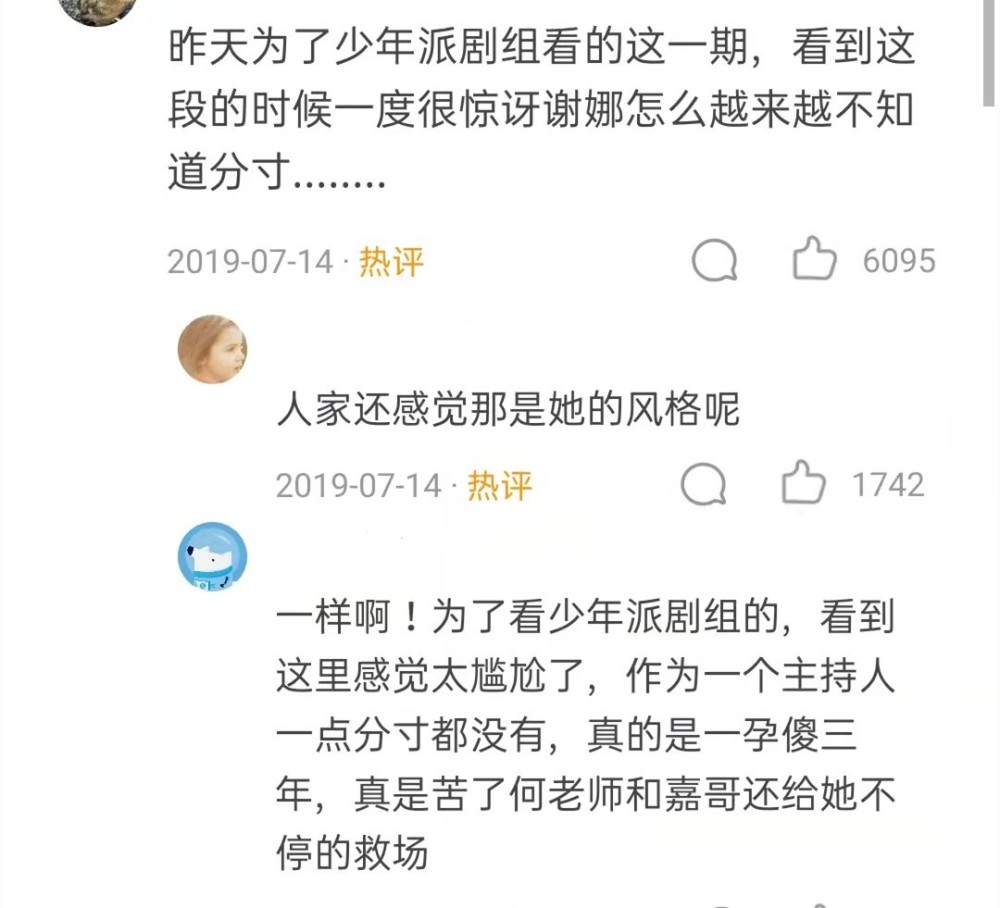Screen dimensions: 1000x908
Task: Like the comment with 6095 likes
Action: [814, 260]
